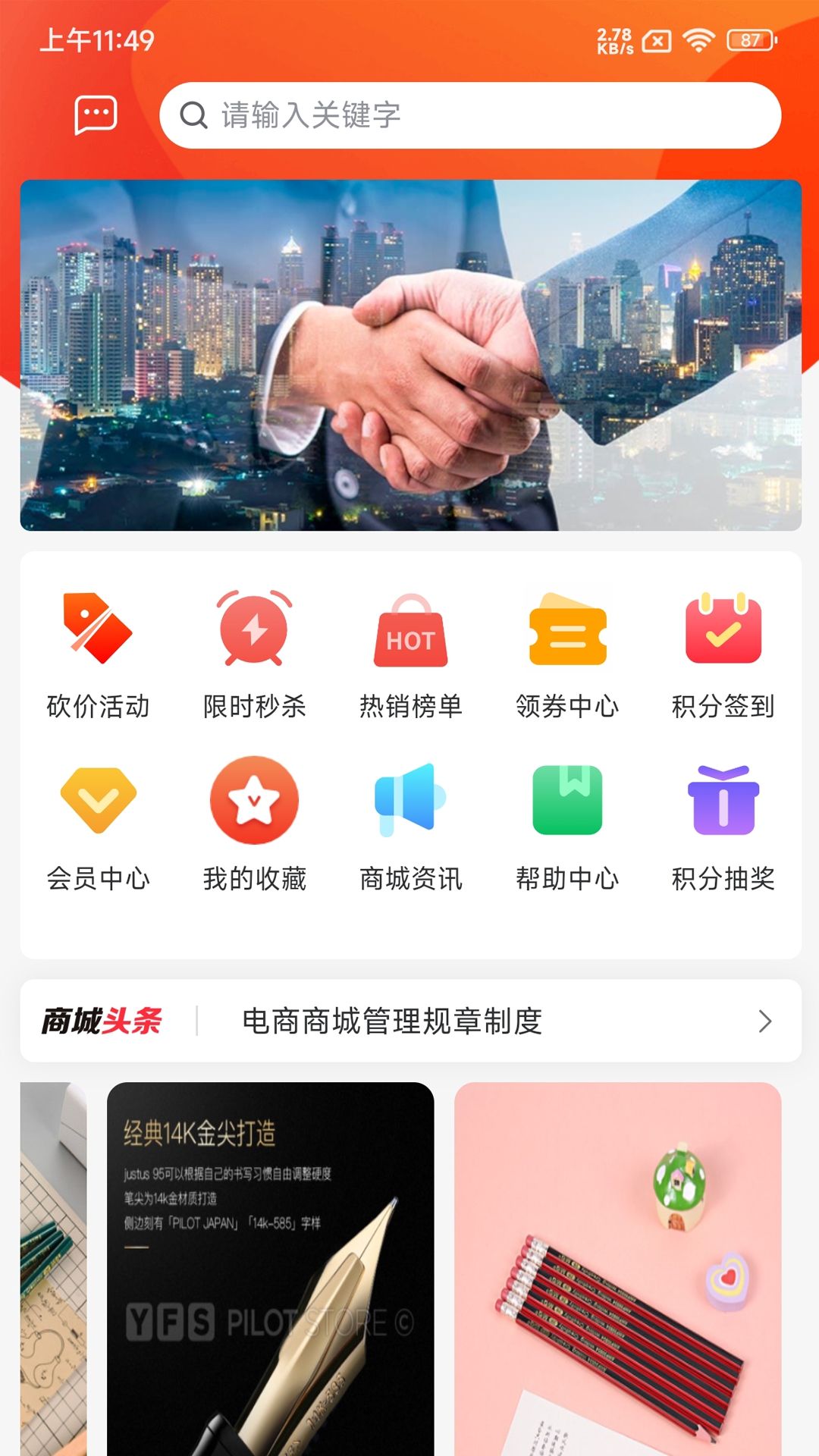This screenshot has width=819, height=1456.
Task: Open 积分签到 points check-in calendar icon
Action: (722, 629)
